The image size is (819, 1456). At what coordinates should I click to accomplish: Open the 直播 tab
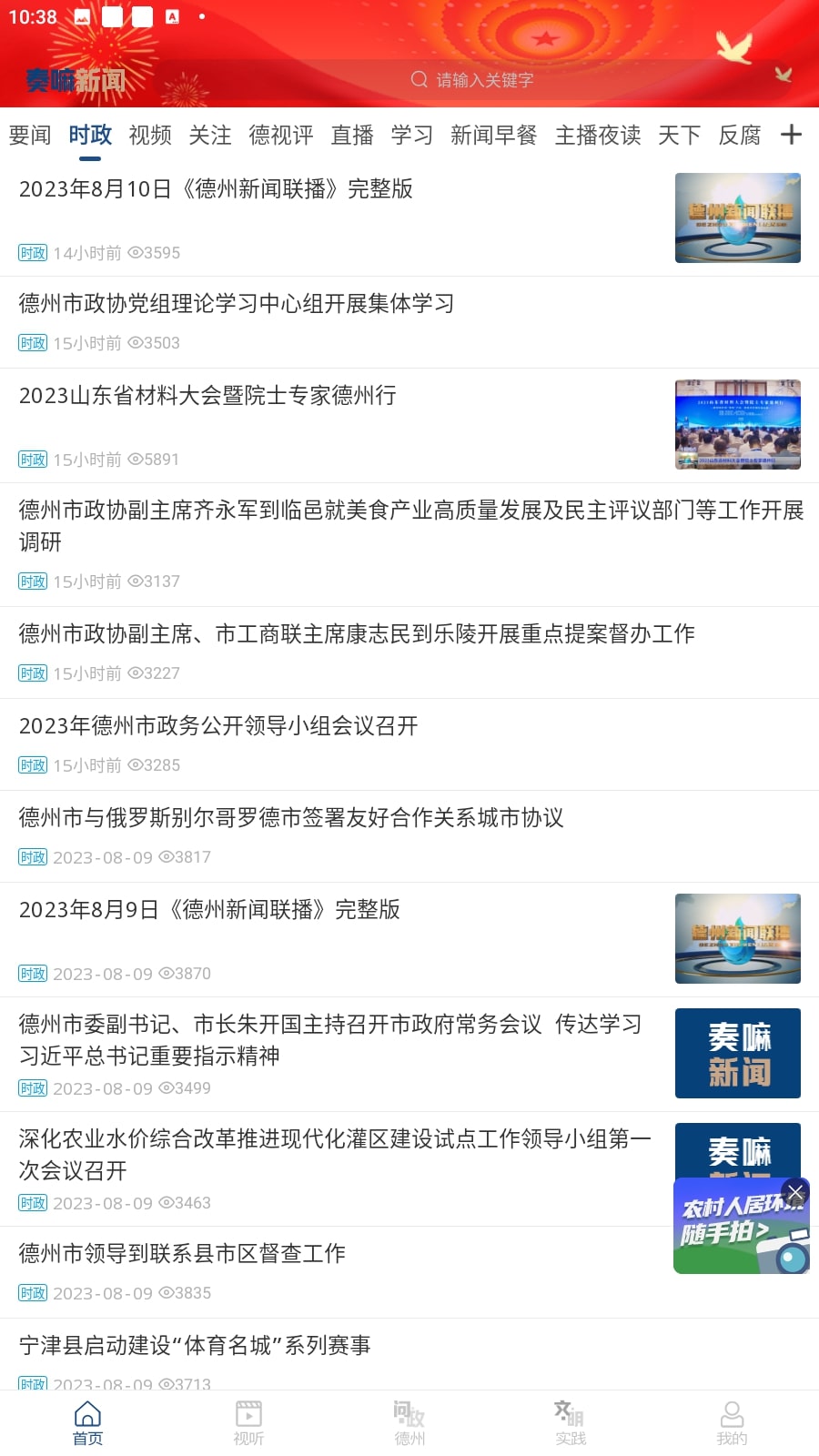(352, 136)
